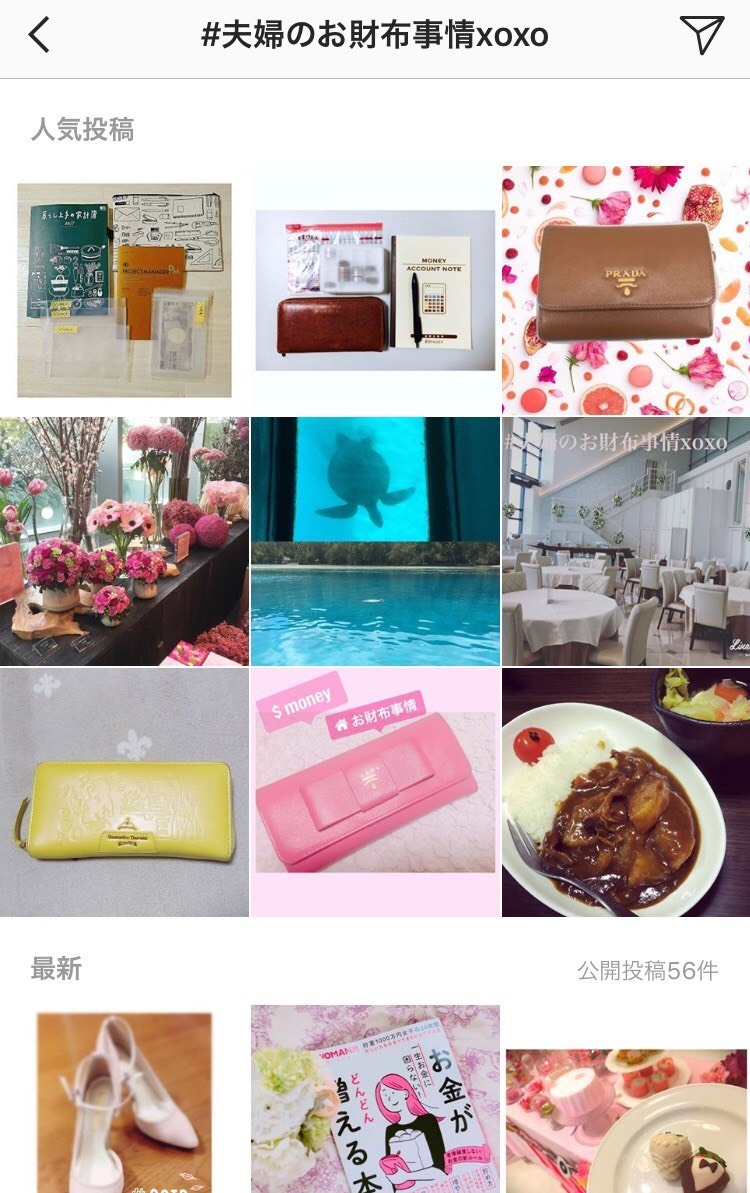Open the お金が増える本 book post

tap(375, 1100)
